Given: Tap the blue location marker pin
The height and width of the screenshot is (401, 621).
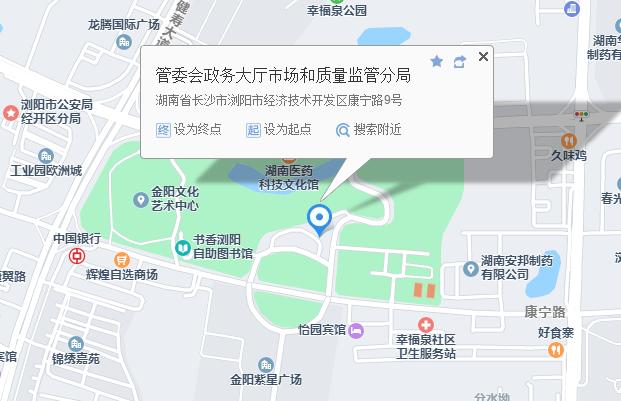Looking at the screenshot, I should coord(319,218).
